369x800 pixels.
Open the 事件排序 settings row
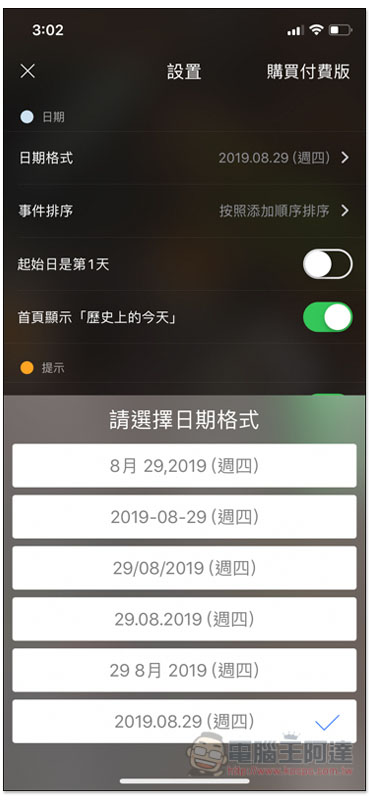tap(184, 211)
